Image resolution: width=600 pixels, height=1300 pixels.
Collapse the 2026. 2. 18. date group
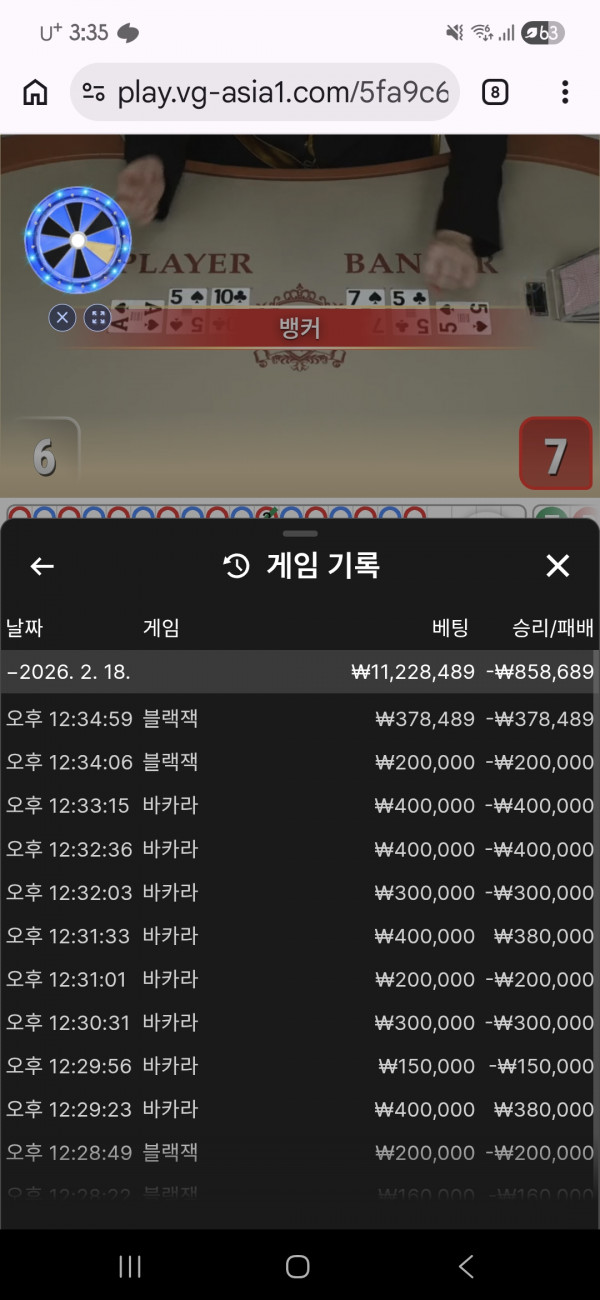(300, 672)
